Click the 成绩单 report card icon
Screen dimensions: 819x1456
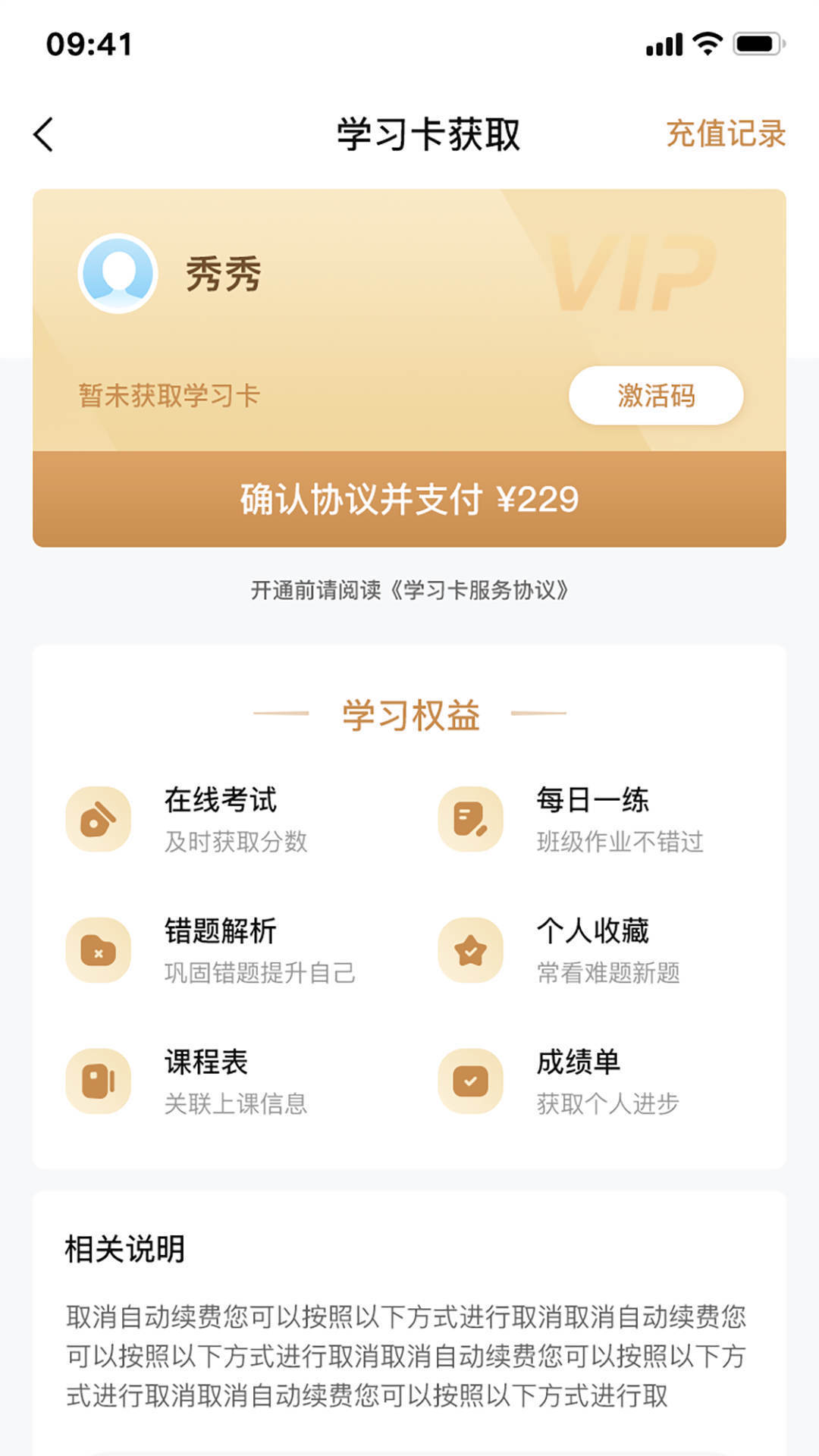point(470,1082)
